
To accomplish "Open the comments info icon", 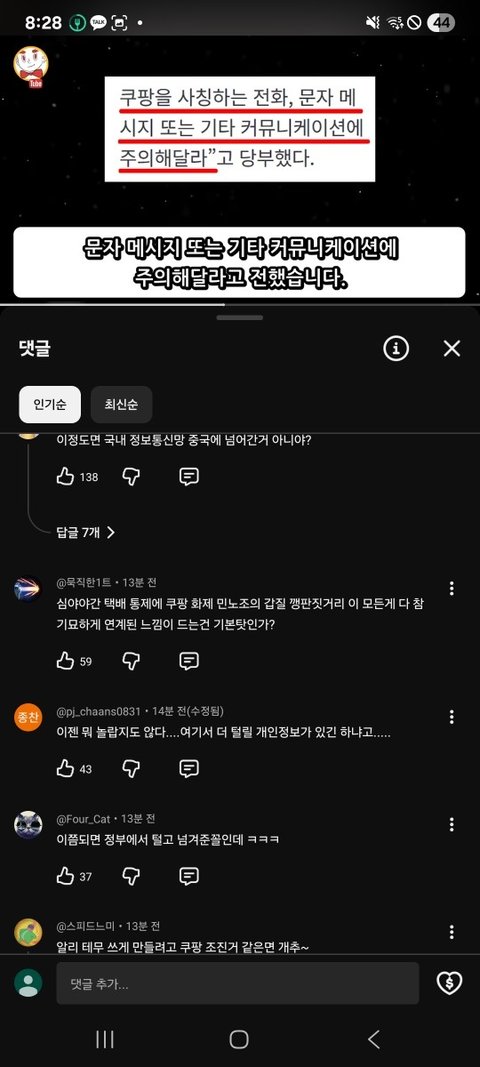I will click(x=396, y=349).
